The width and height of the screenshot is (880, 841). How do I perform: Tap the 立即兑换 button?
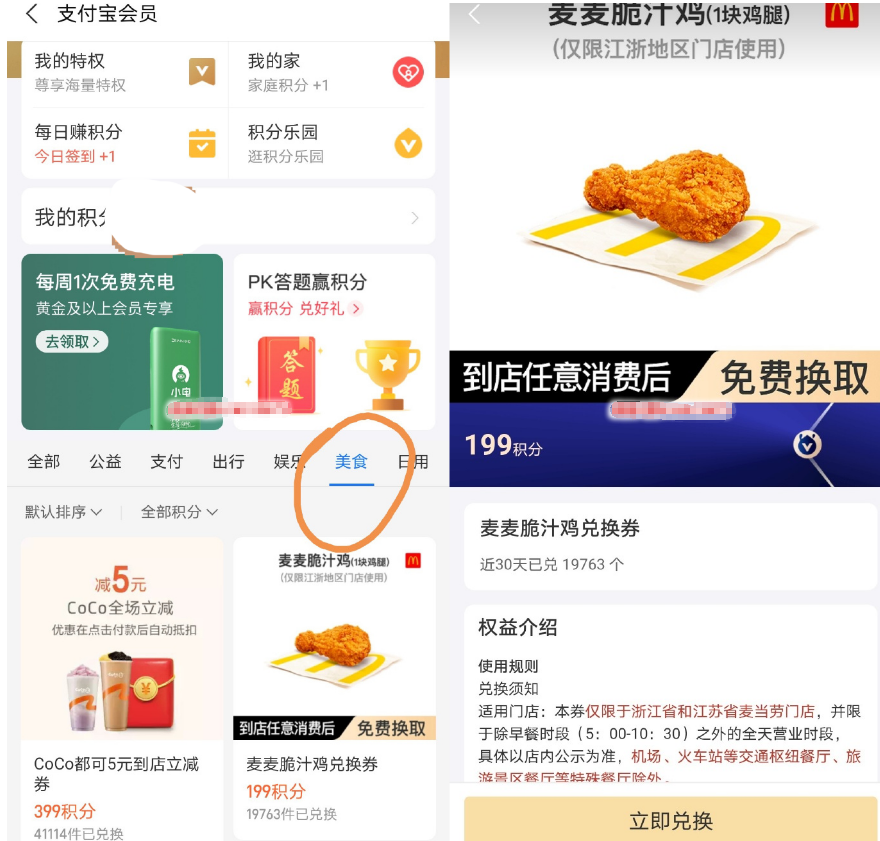pos(670,821)
